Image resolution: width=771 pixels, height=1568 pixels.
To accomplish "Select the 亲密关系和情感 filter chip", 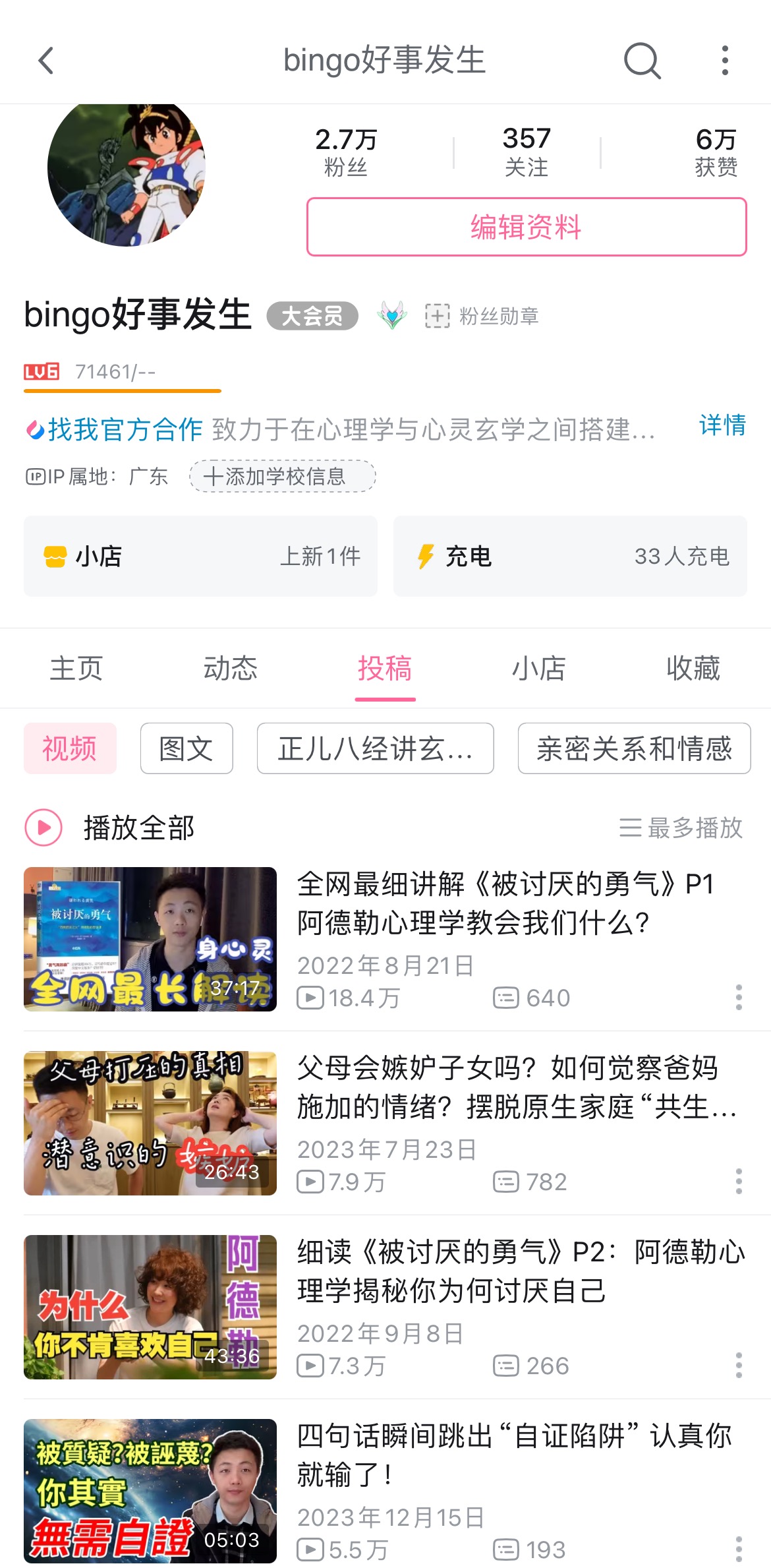I will (634, 748).
